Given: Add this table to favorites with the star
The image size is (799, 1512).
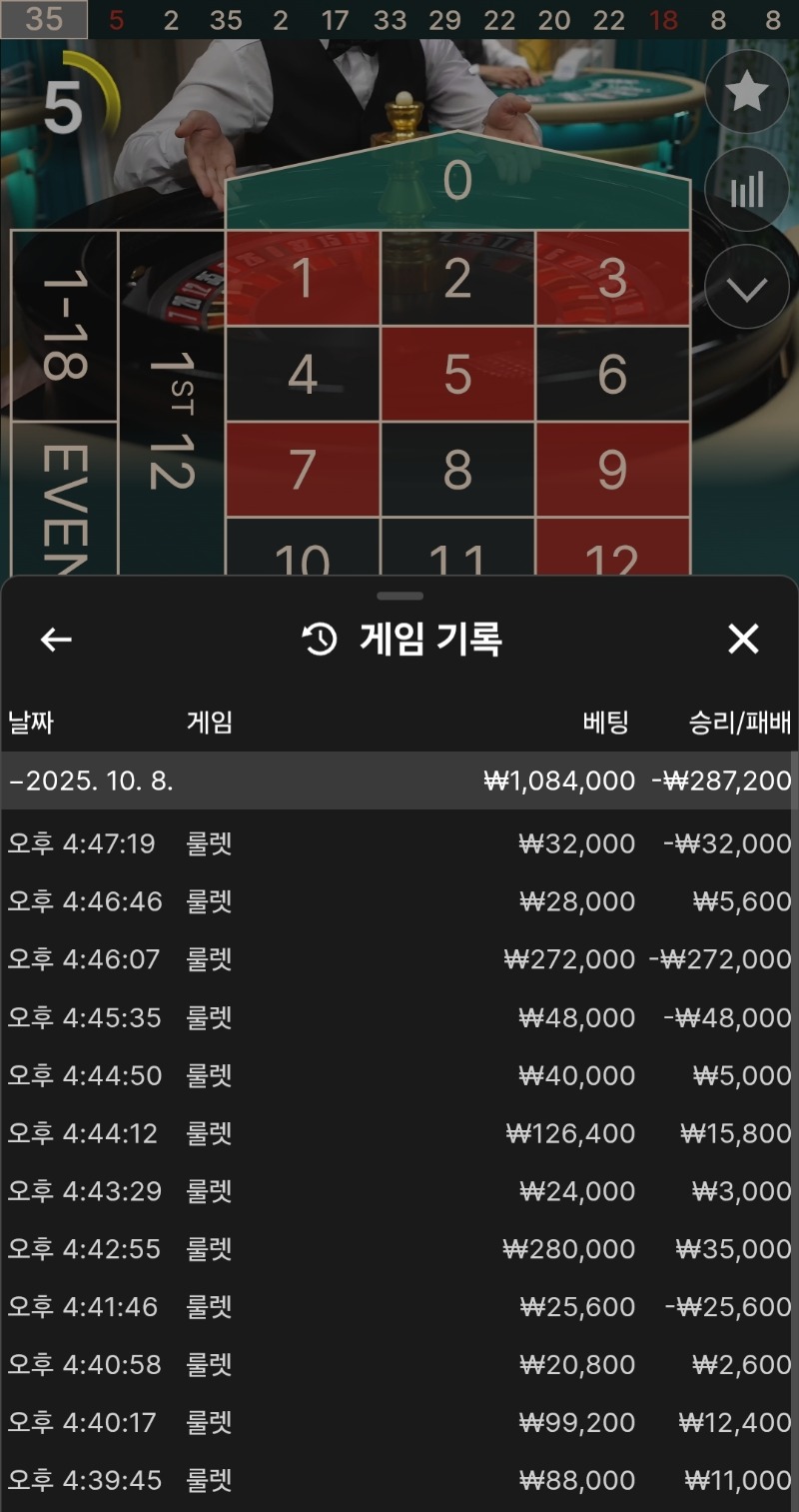Looking at the screenshot, I should 746,93.
